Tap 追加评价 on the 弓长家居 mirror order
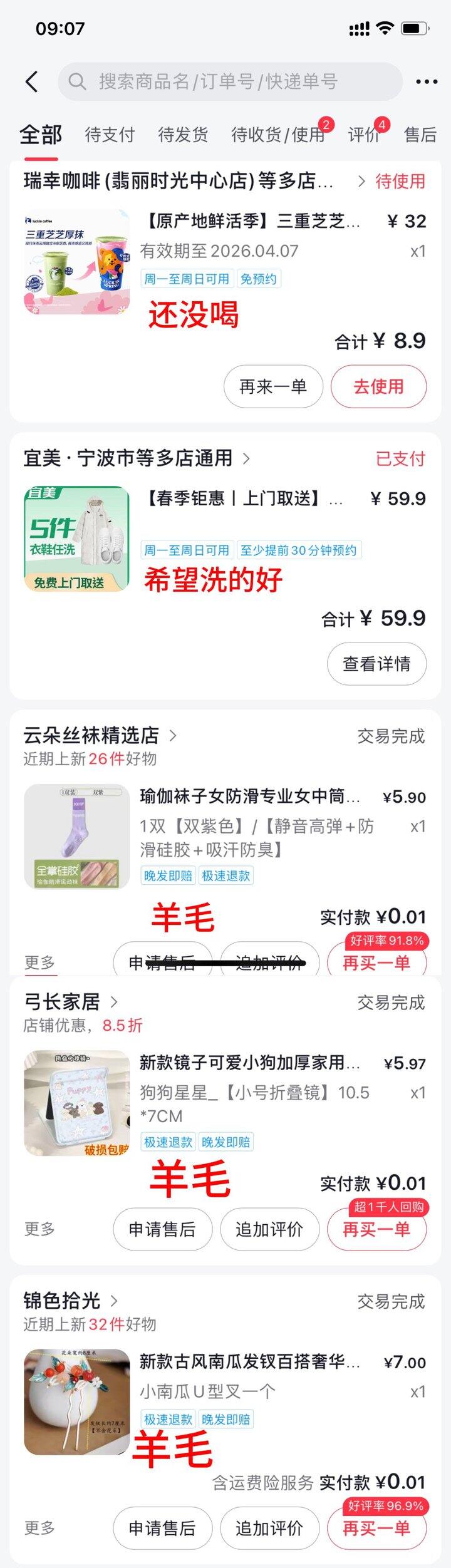The image size is (451, 1568). point(269,1229)
